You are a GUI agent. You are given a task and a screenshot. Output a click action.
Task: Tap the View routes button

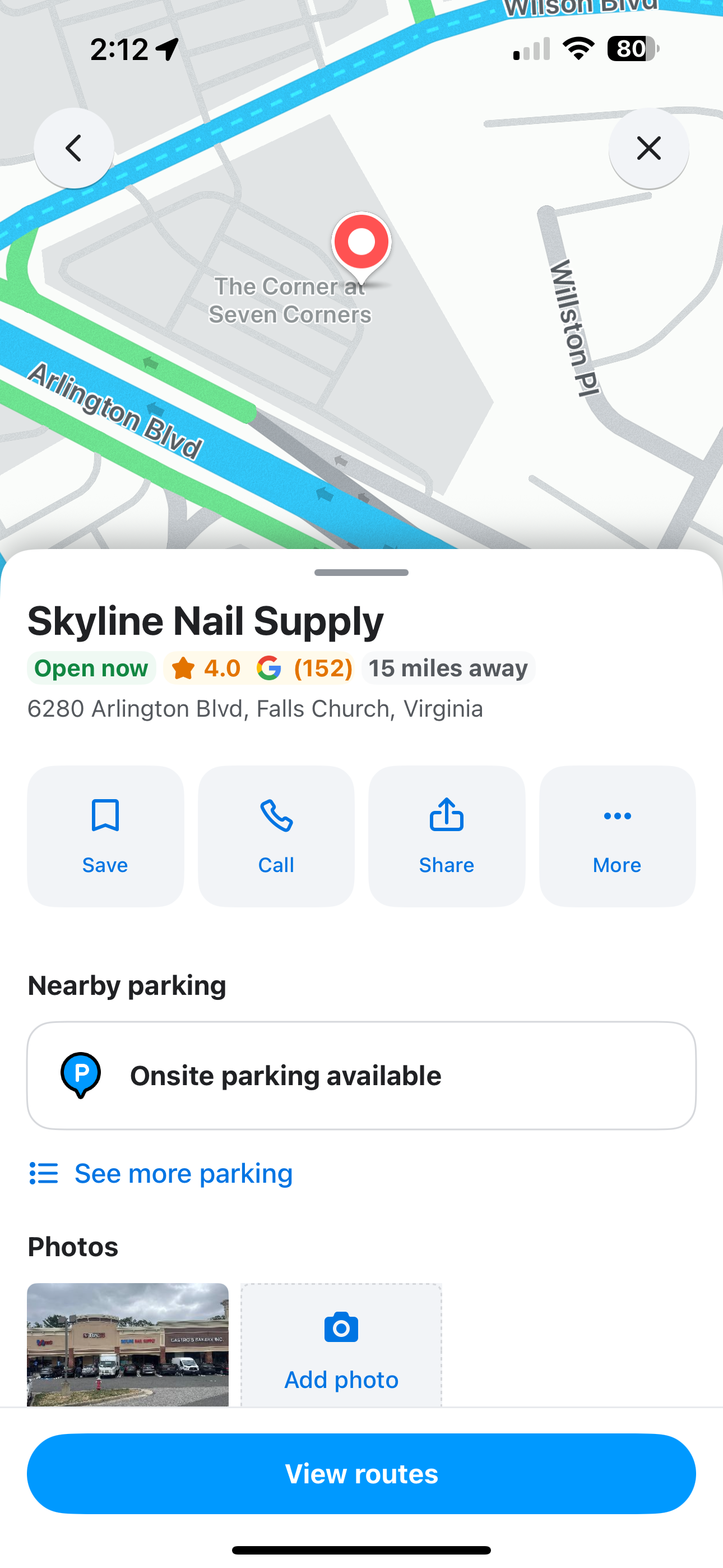pyautogui.click(x=361, y=1474)
